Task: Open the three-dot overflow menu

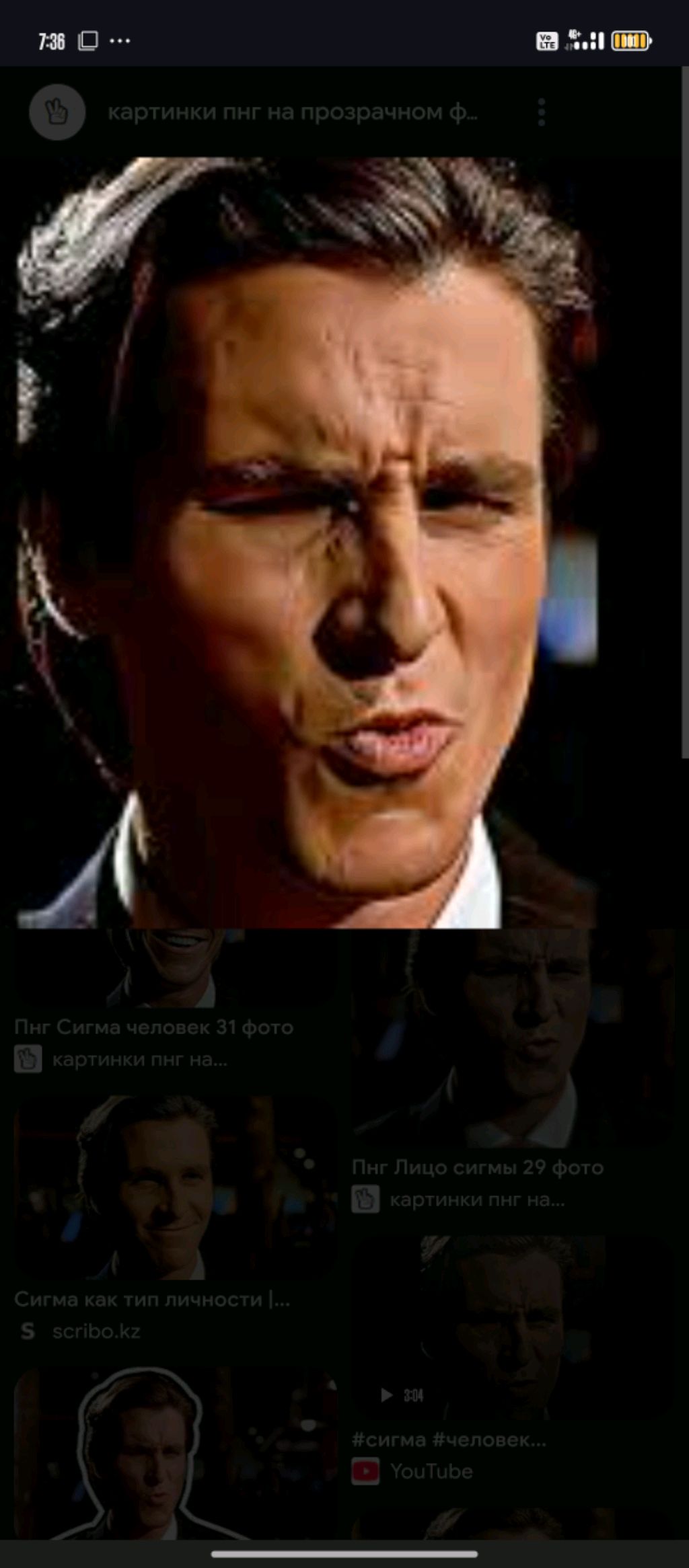Action: coord(541,112)
